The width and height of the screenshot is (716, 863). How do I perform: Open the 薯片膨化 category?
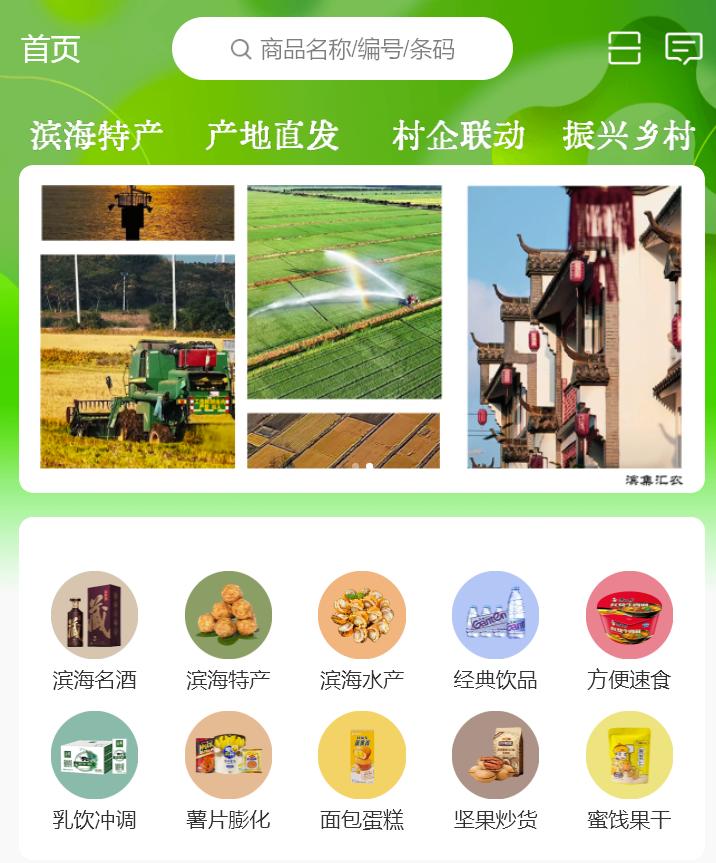(228, 755)
